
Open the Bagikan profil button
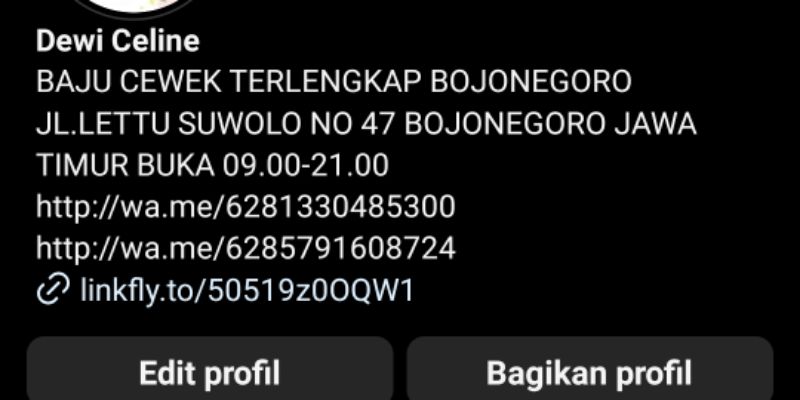click(589, 372)
